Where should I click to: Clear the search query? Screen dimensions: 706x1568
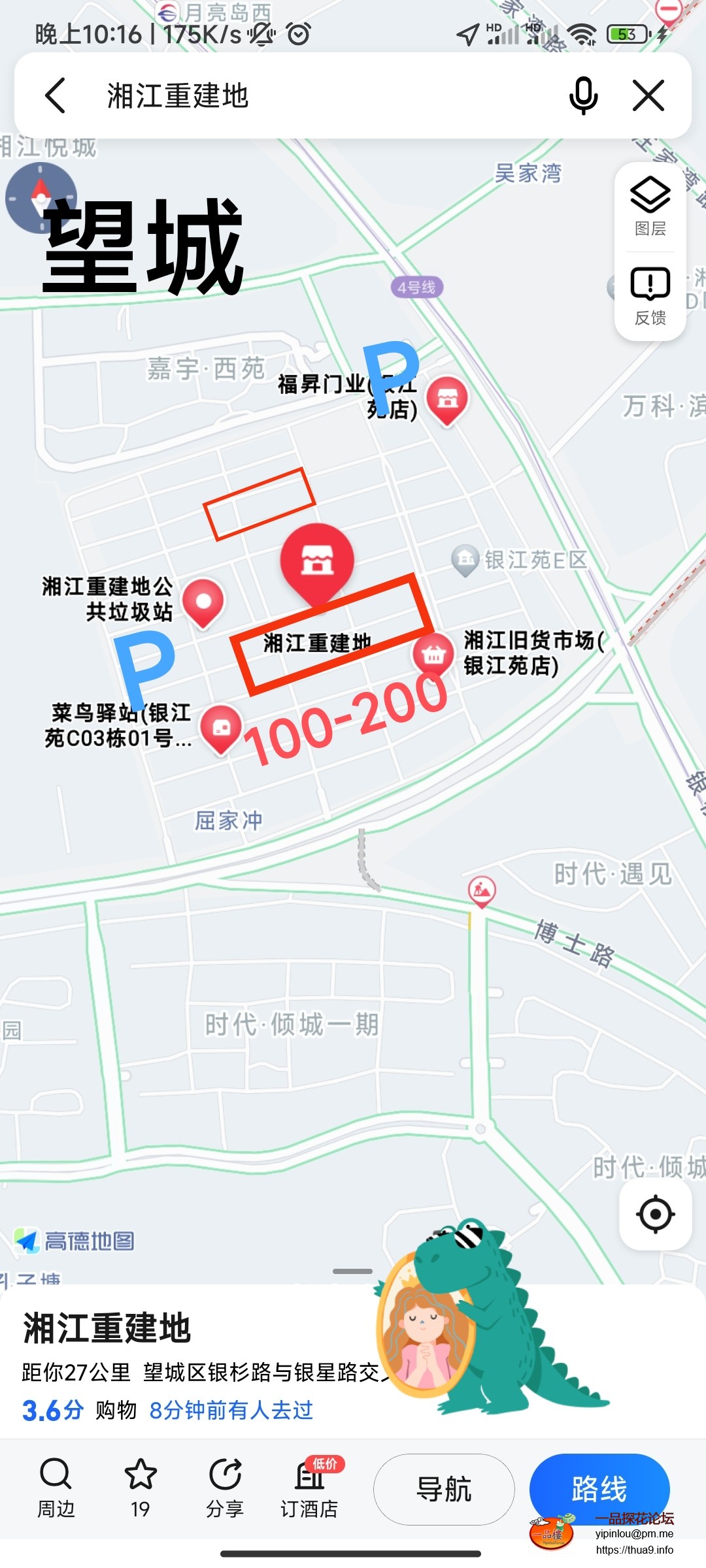coord(648,96)
